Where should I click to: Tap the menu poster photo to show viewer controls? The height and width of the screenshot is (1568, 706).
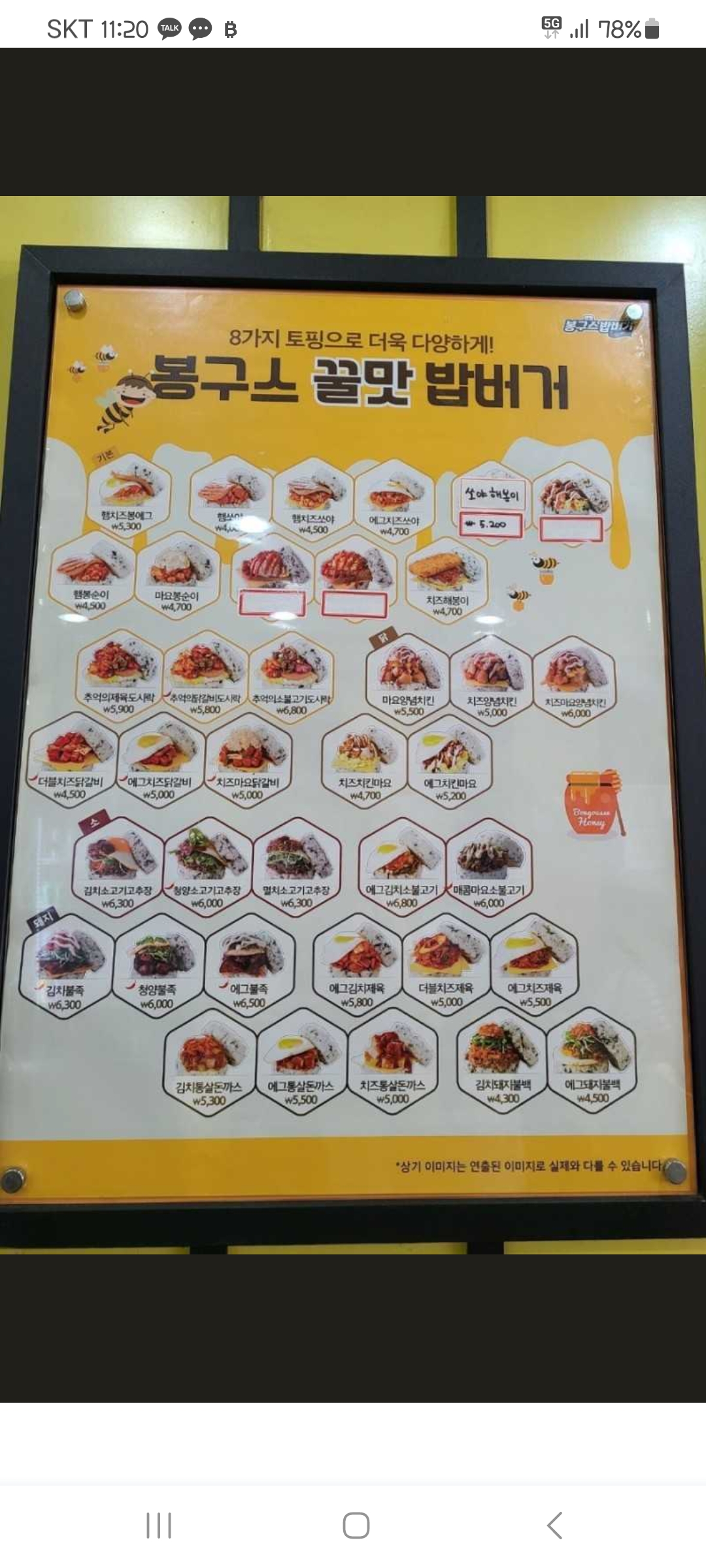[353, 725]
